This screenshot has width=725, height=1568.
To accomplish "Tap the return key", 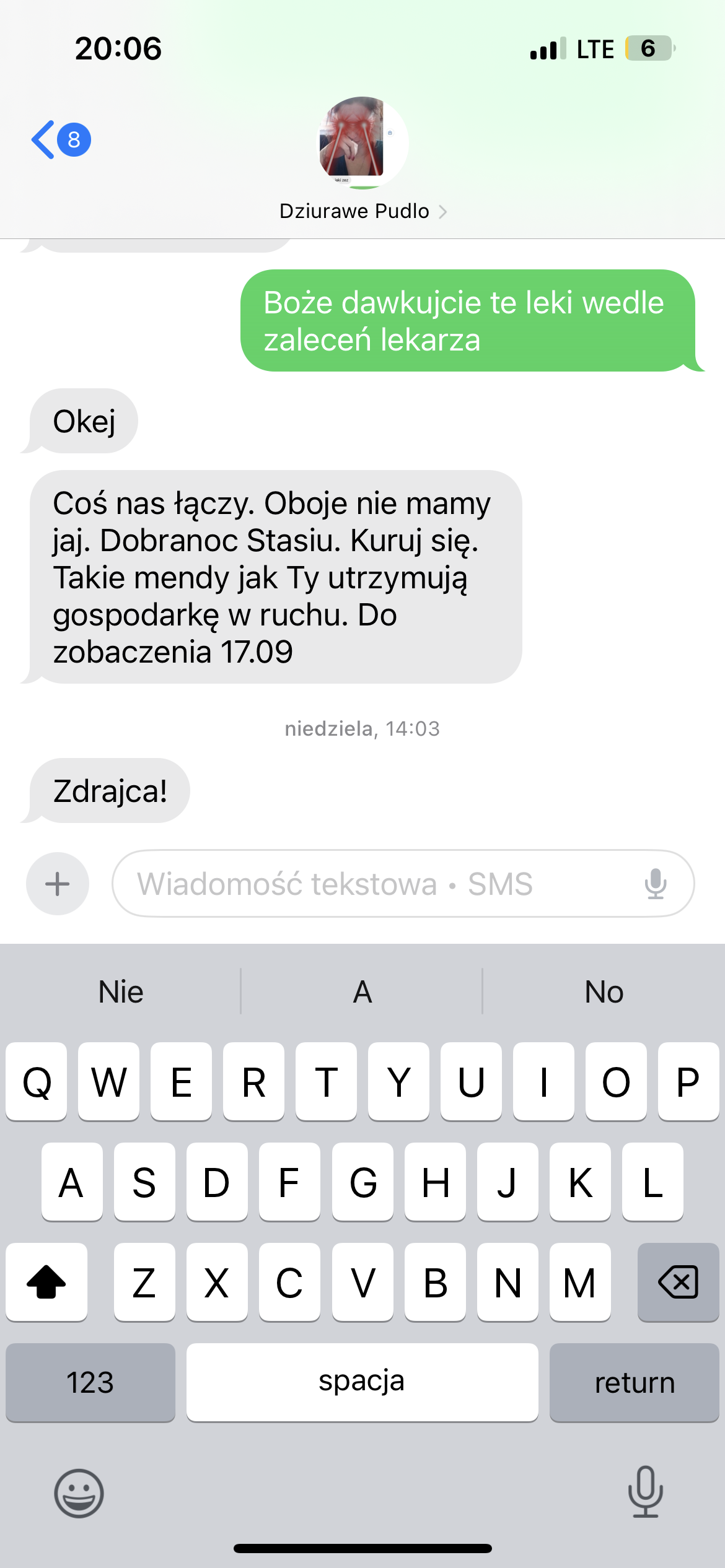I will (x=634, y=1382).
